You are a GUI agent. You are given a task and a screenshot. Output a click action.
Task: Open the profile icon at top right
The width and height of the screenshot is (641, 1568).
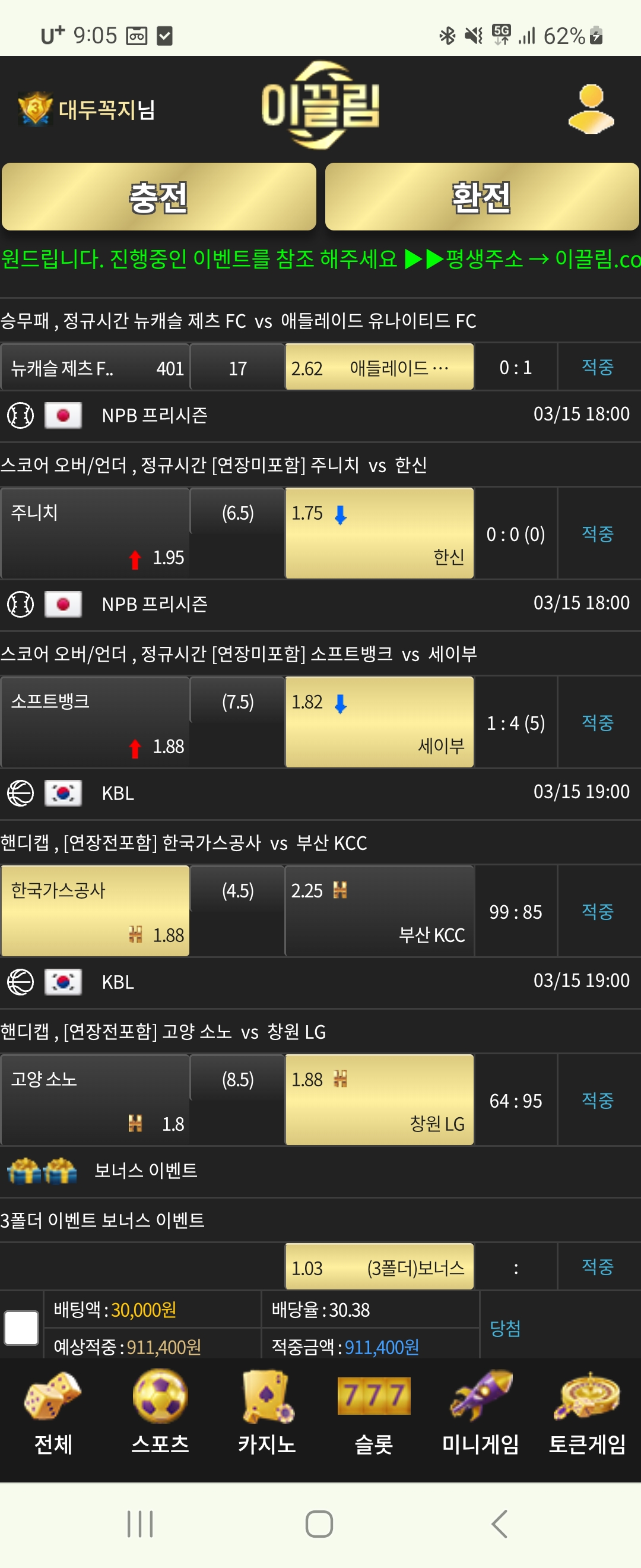591,109
